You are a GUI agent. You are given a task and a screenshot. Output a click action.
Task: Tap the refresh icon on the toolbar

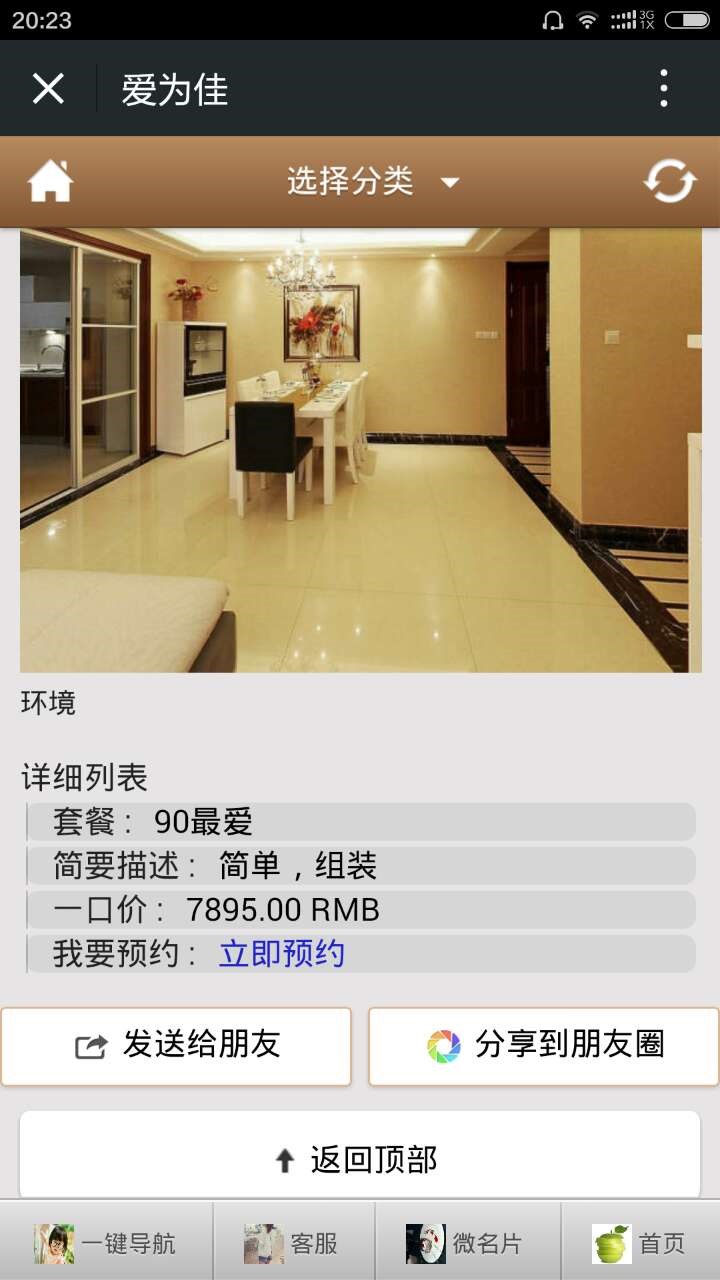pos(672,181)
